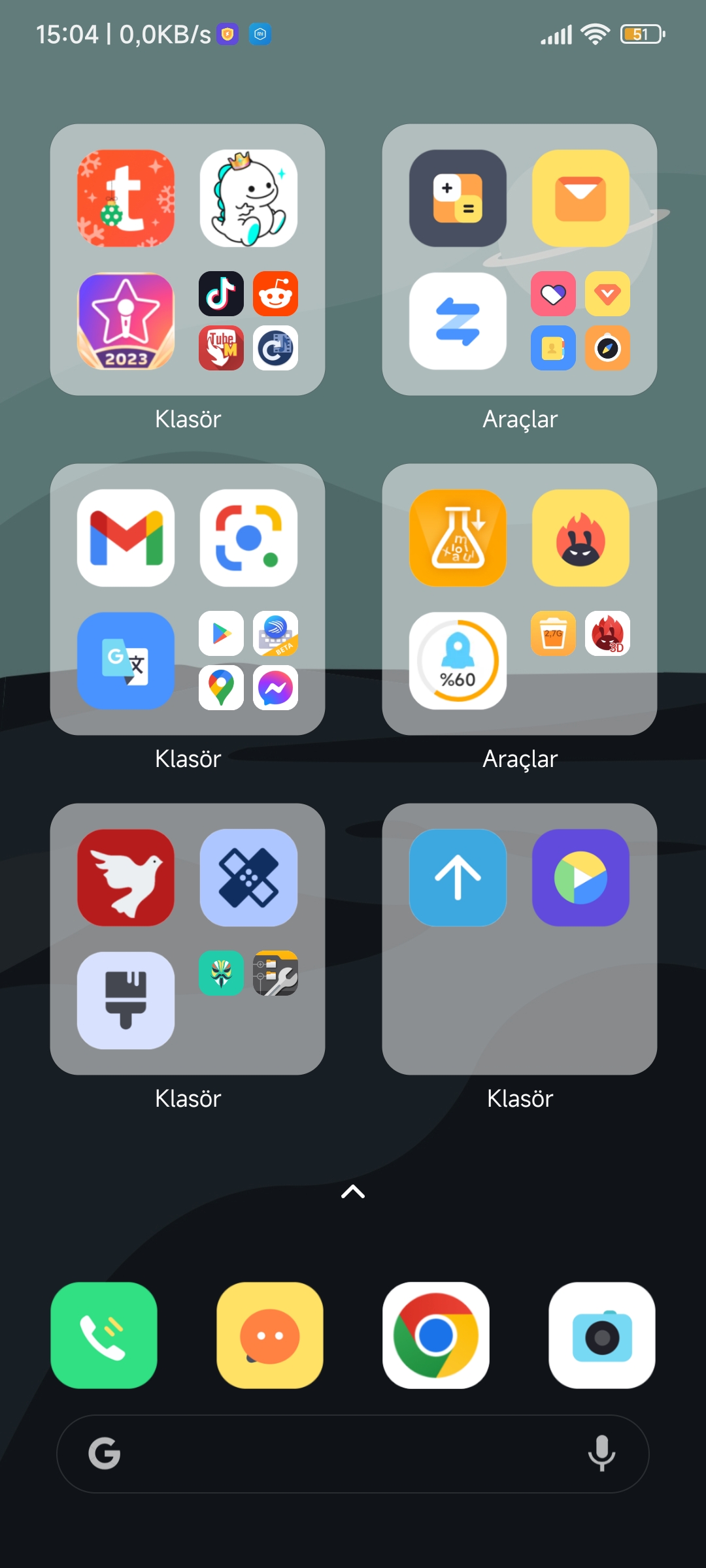
Task: Open the paint brush themes app
Action: pos(126,1000)
